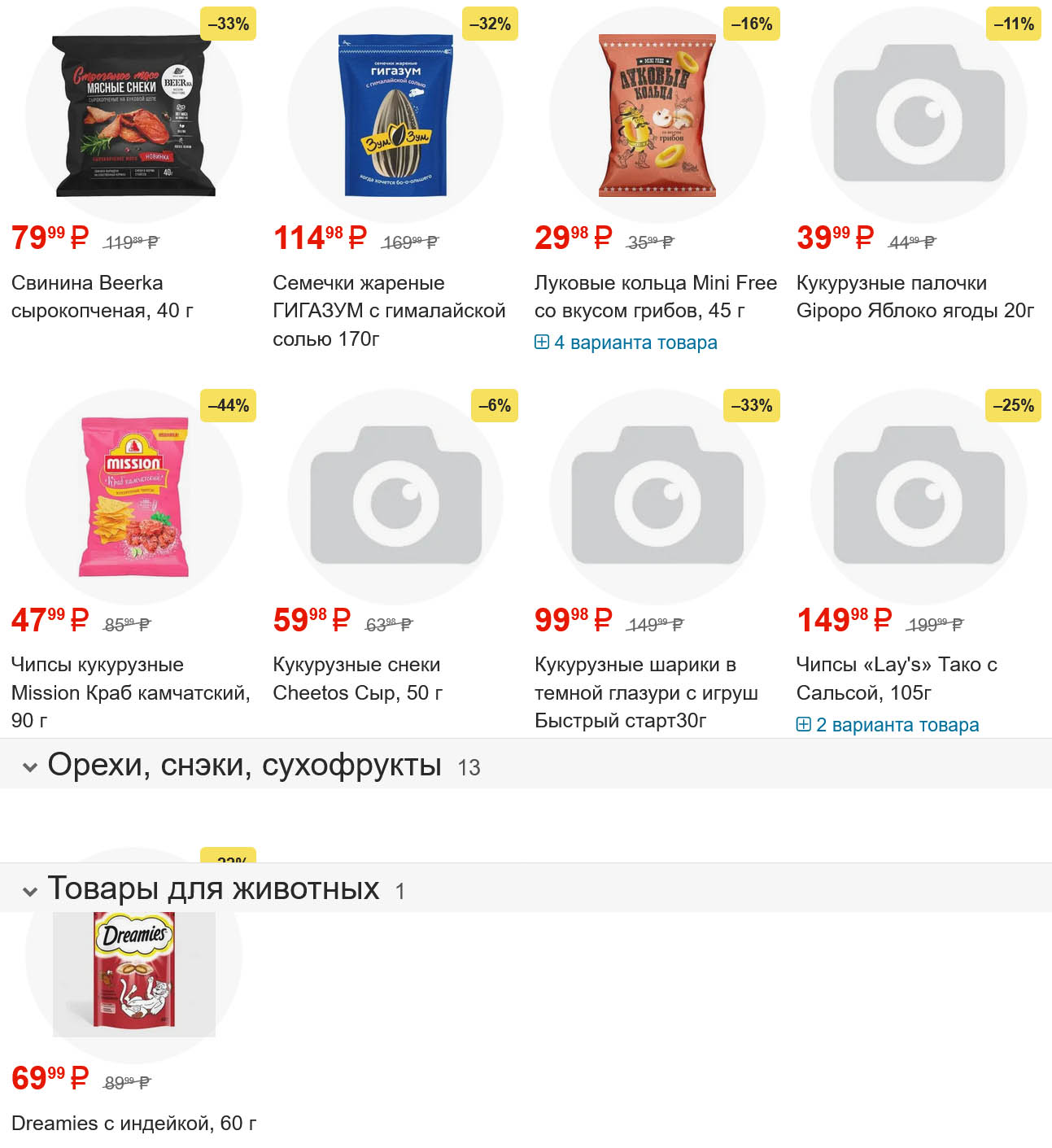Expand 4 варианта товара for Луковые кольца
Screen dimensions: 1052x1148
tap(626, 343)
